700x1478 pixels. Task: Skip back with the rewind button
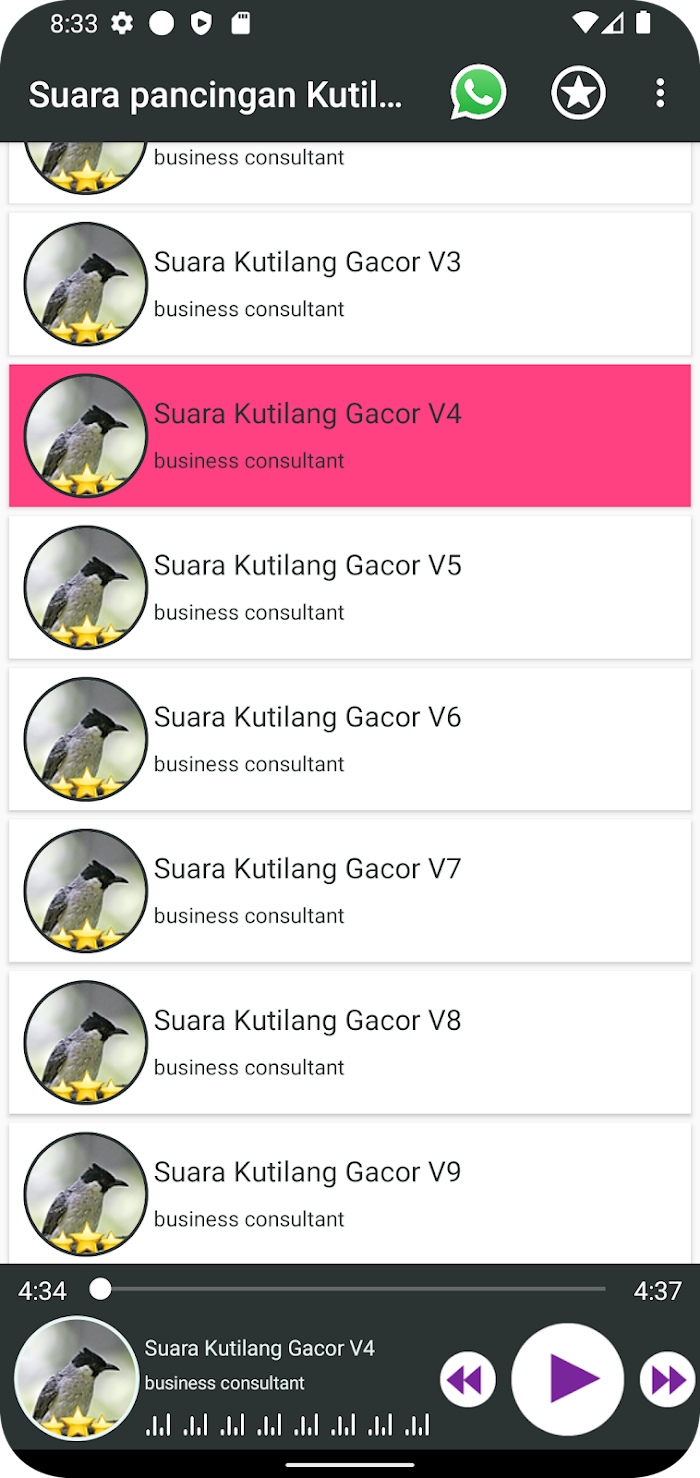(x=467, y=1380)
